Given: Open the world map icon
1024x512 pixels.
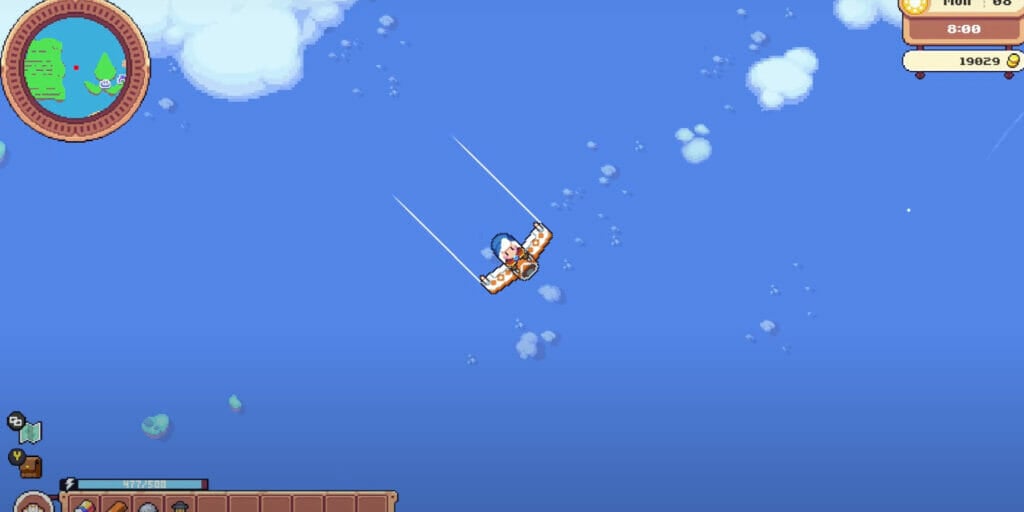Looking at the screenshot, I should coord(30,431).
